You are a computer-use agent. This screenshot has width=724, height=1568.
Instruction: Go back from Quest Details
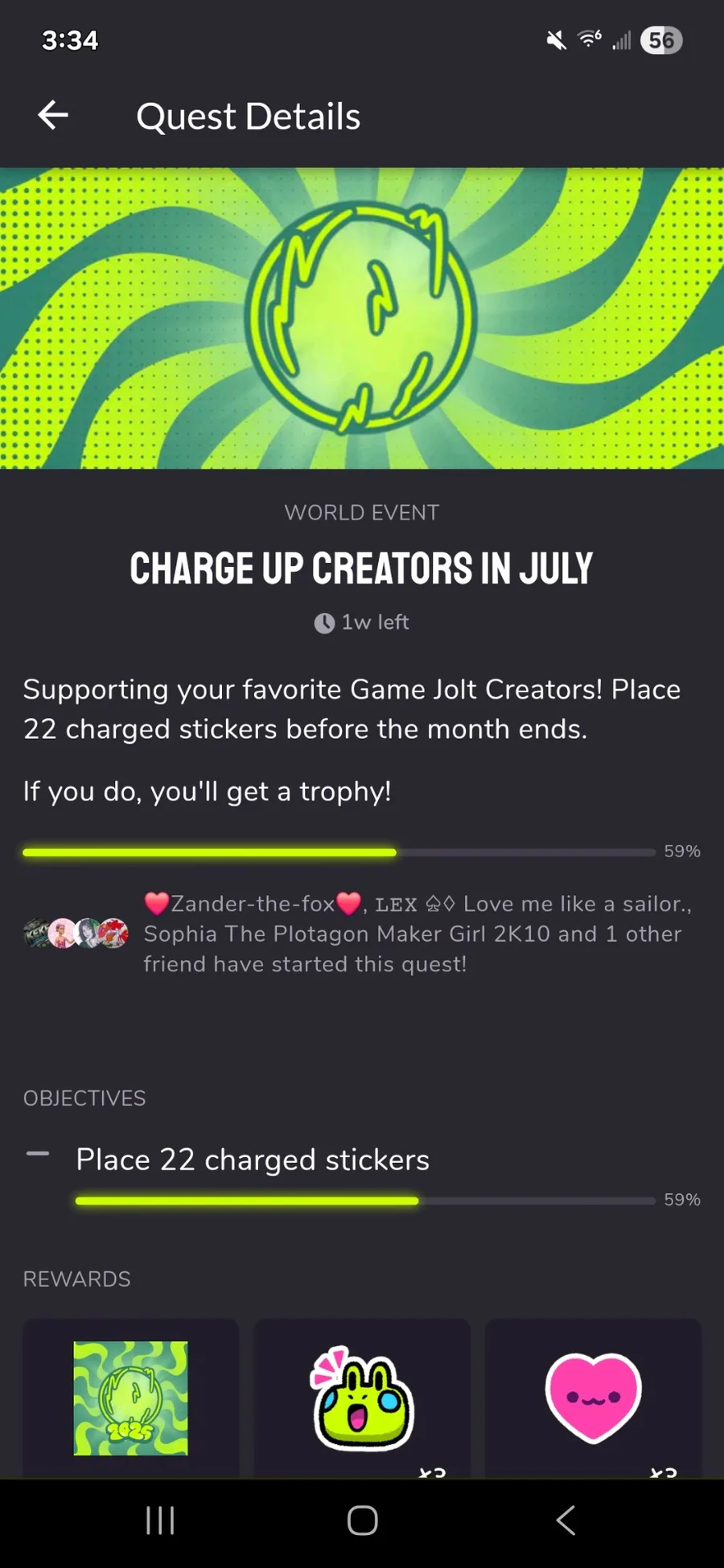53,116
